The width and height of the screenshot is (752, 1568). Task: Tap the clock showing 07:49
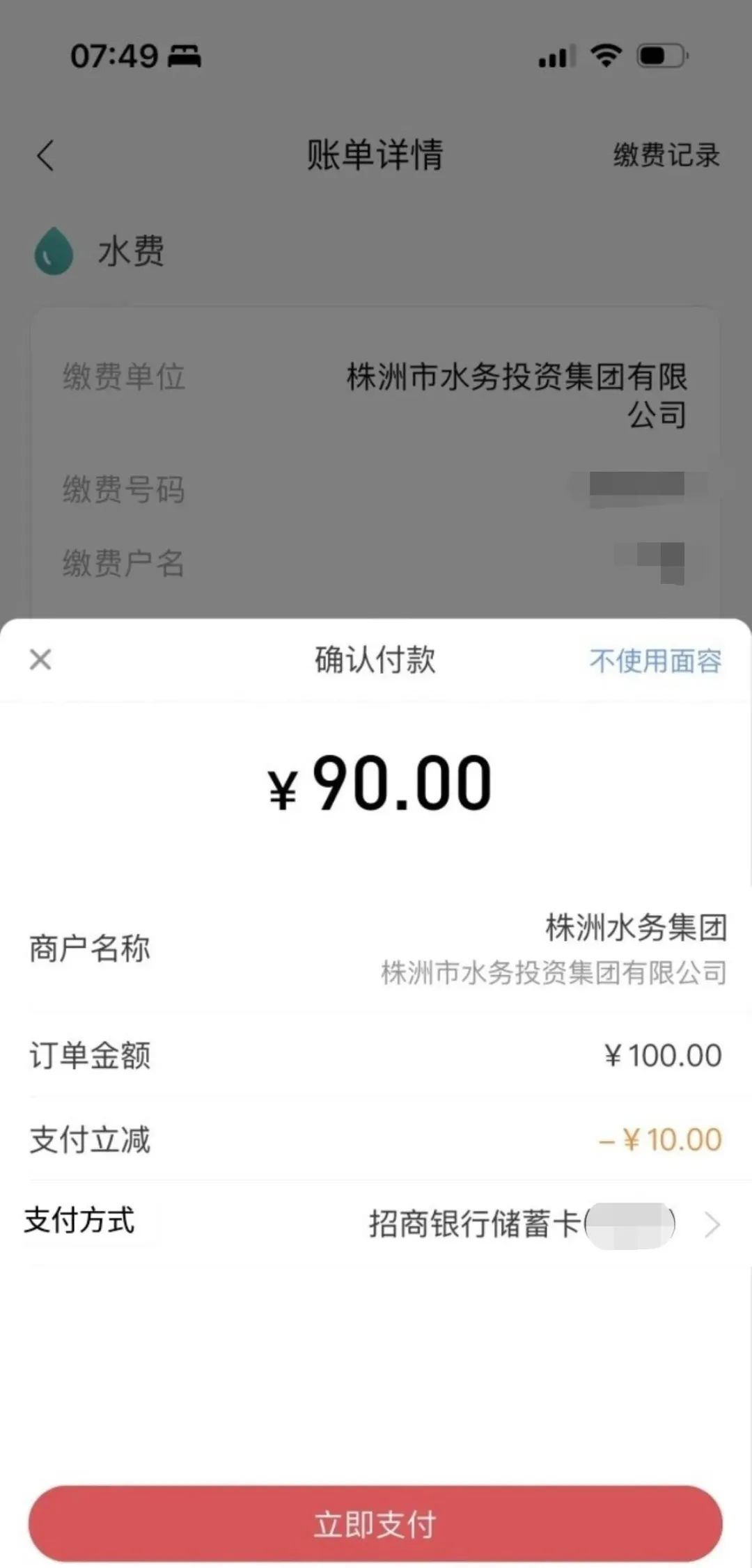(113, 56)
